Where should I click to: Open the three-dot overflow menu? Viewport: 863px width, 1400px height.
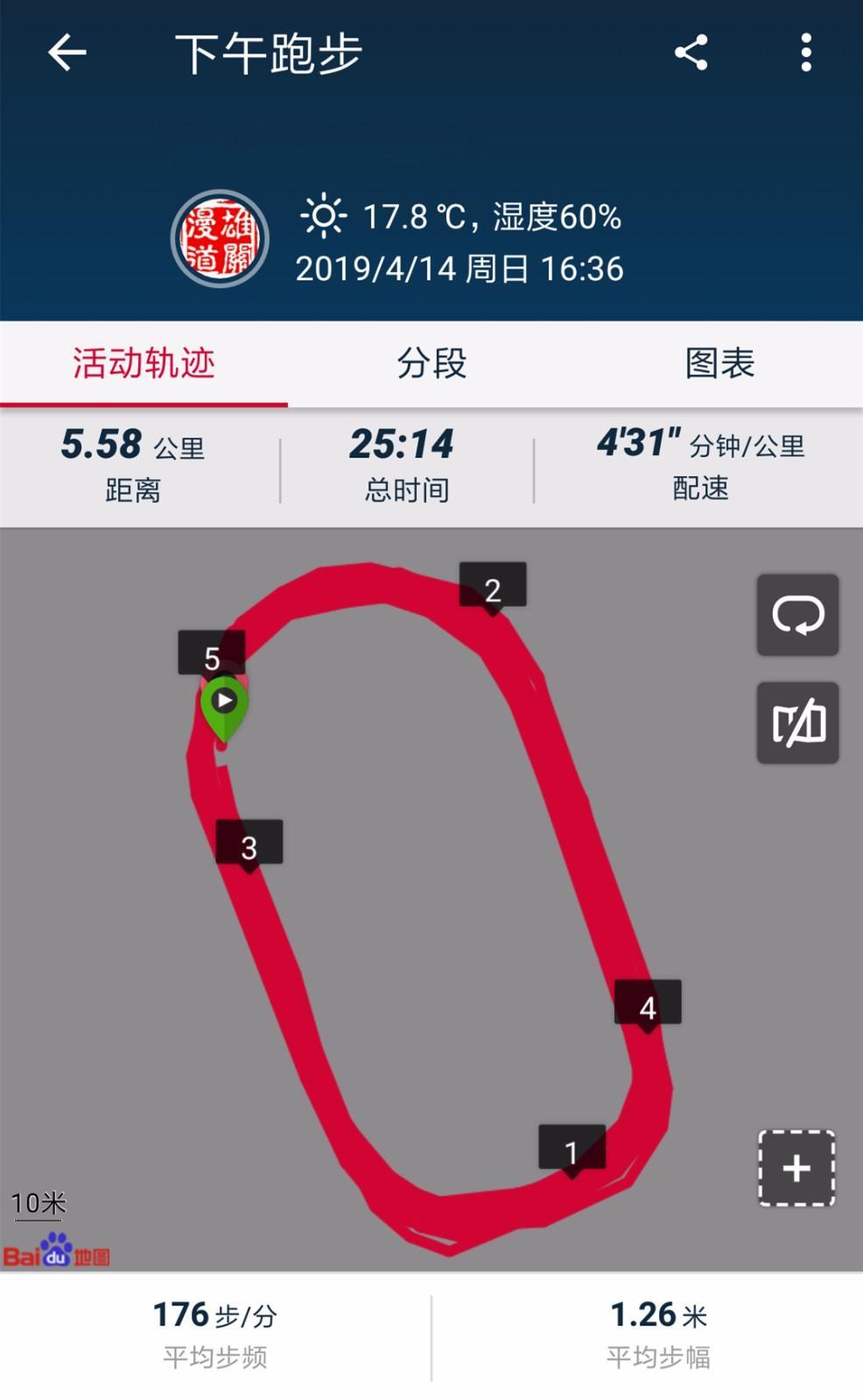tap(806, 53)
